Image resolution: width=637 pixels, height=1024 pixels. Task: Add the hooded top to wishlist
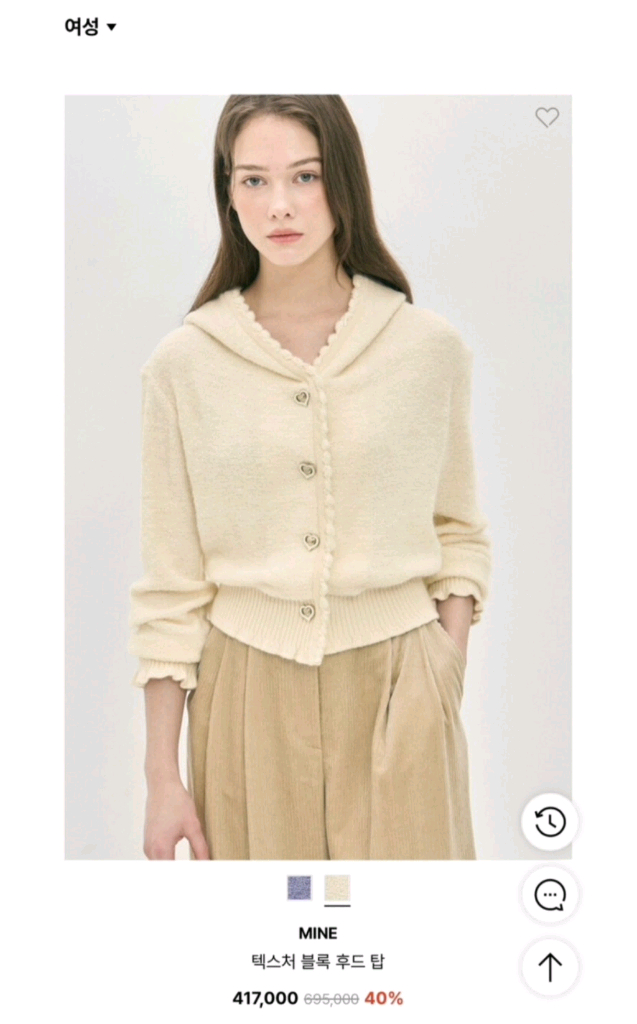pyautogui.click(x=547, y=118)
